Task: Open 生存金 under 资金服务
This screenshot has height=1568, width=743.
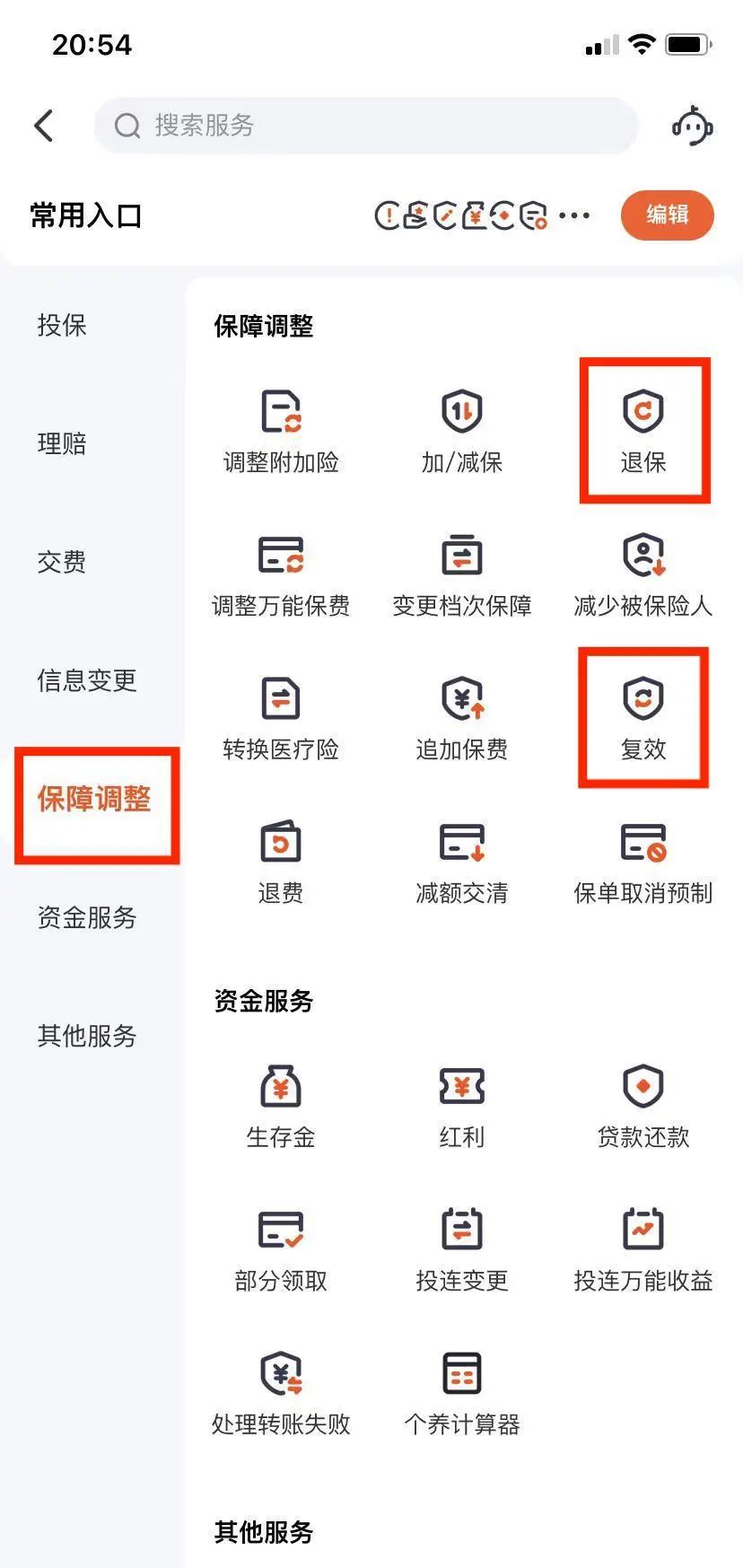Action: click(281, 1106)
